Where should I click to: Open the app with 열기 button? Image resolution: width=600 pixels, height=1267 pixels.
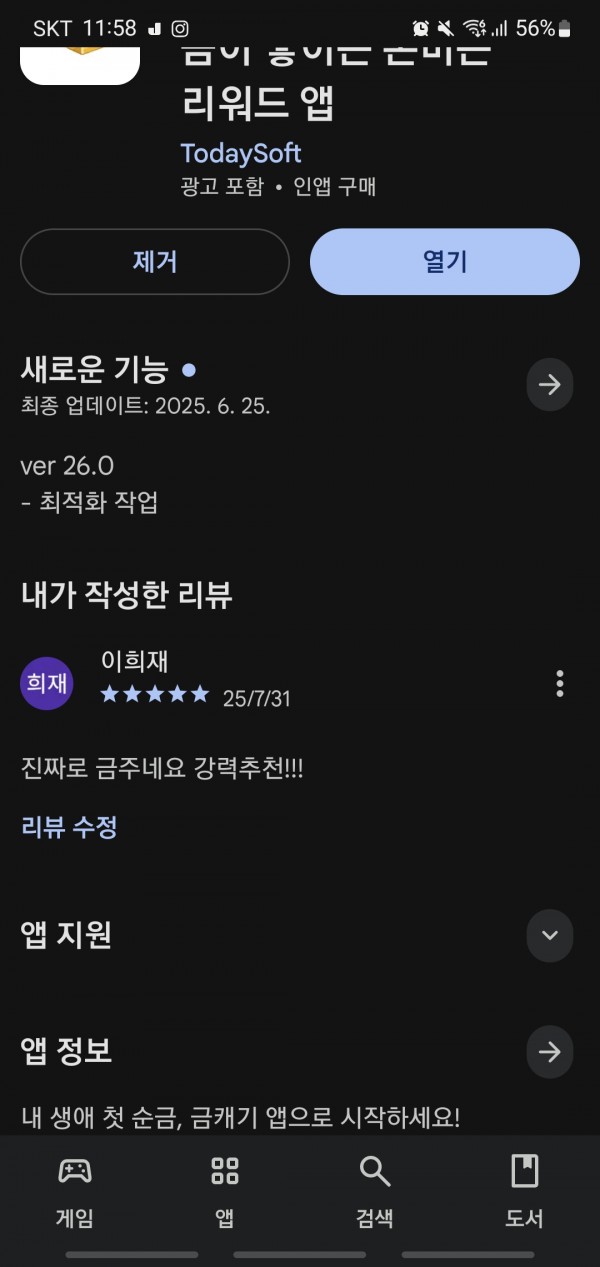pos(445,262)
